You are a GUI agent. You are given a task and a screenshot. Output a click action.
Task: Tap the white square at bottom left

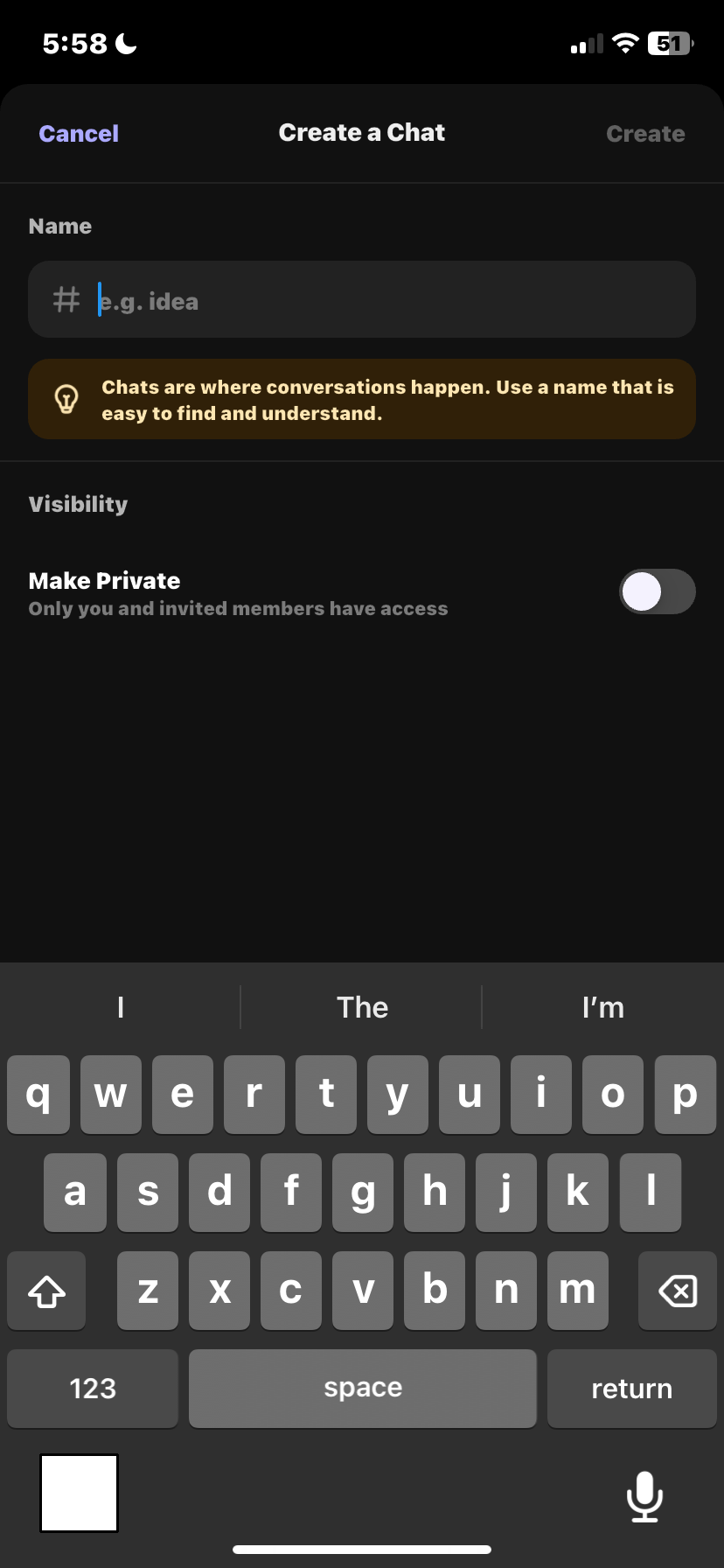79,1493
